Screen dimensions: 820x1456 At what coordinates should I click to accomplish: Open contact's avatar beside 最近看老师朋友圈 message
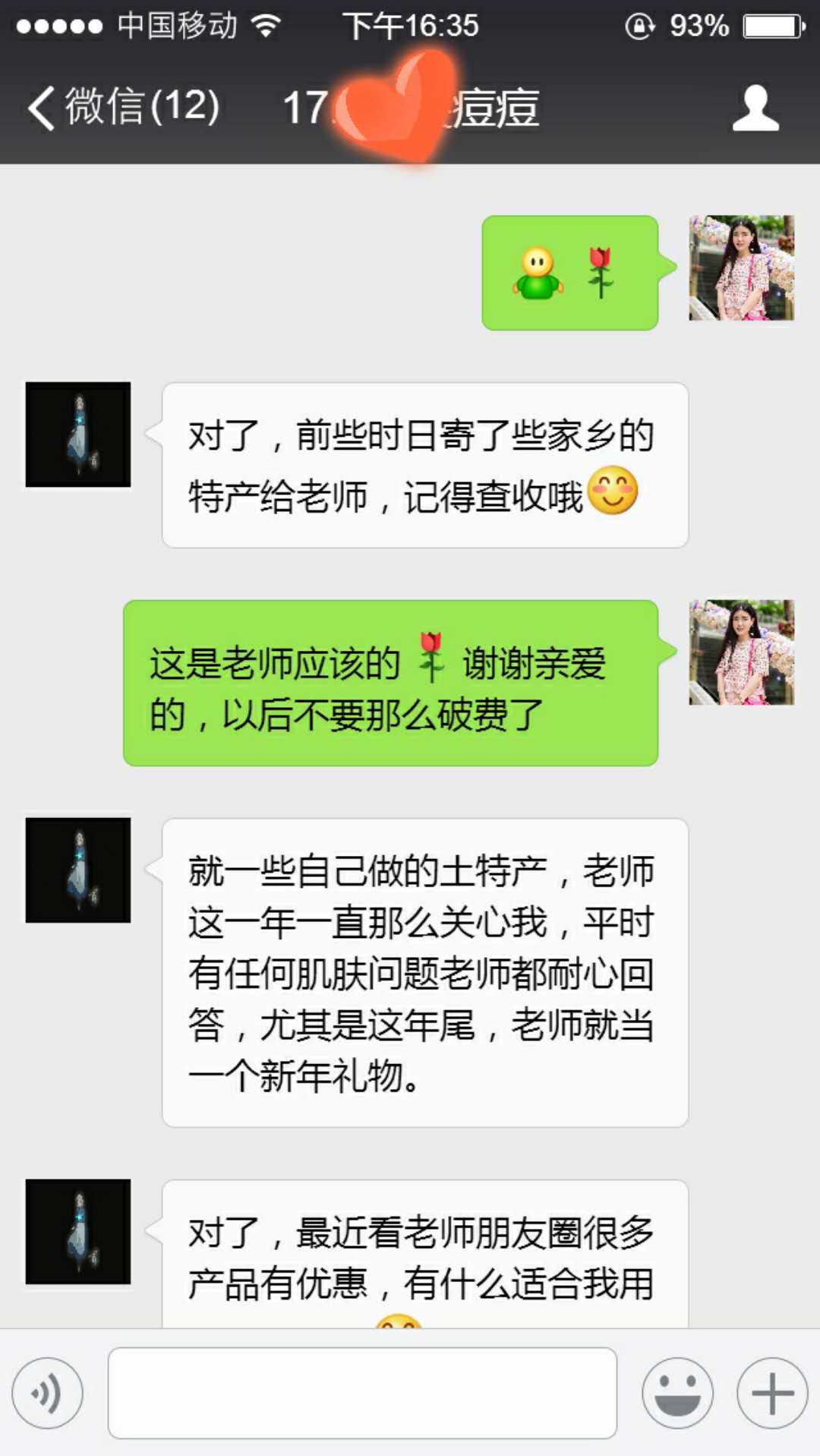click(78, 1231)
